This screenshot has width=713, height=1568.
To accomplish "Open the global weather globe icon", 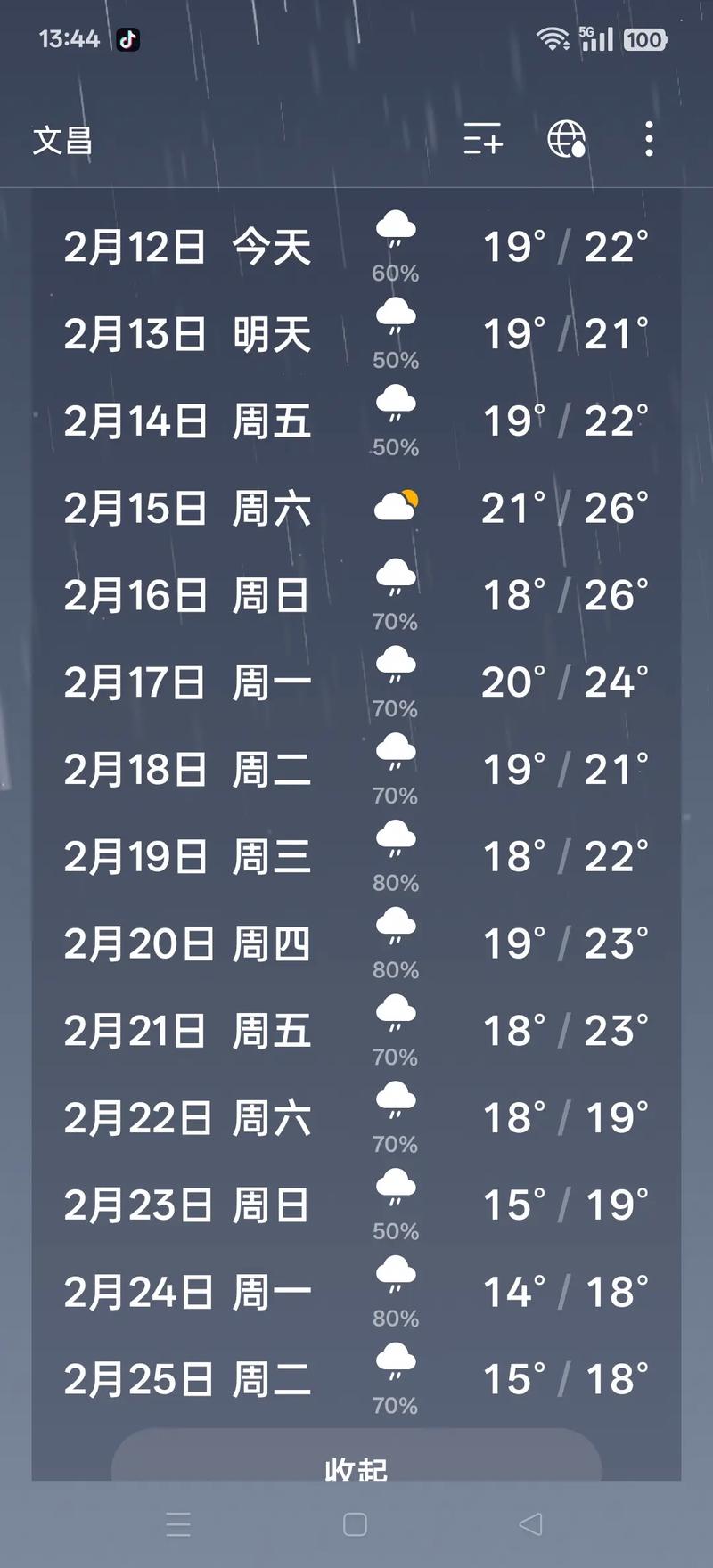I will point(568,141).
